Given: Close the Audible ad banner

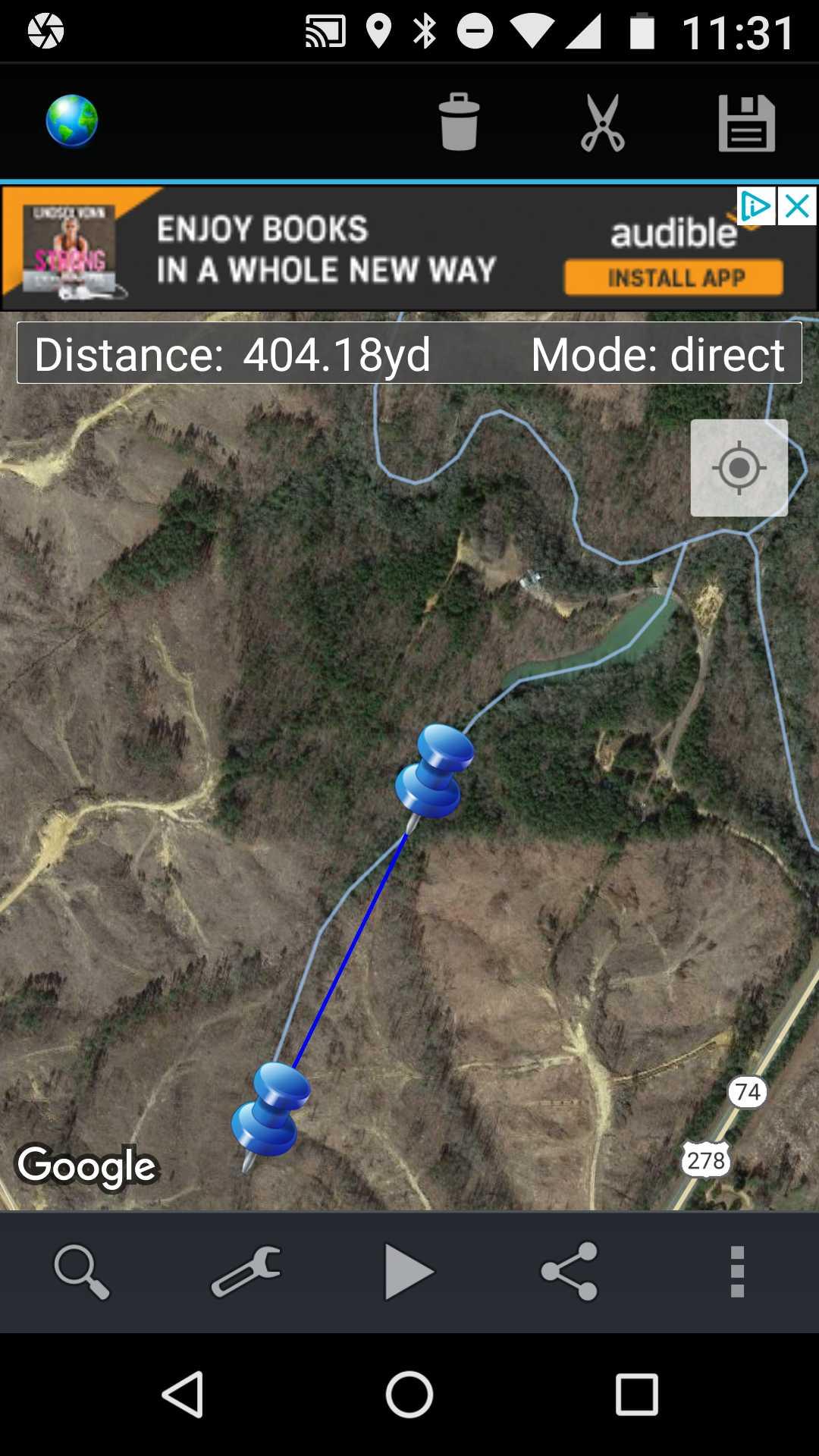Looking at the screenshot, I should click(x=799, y=206).
